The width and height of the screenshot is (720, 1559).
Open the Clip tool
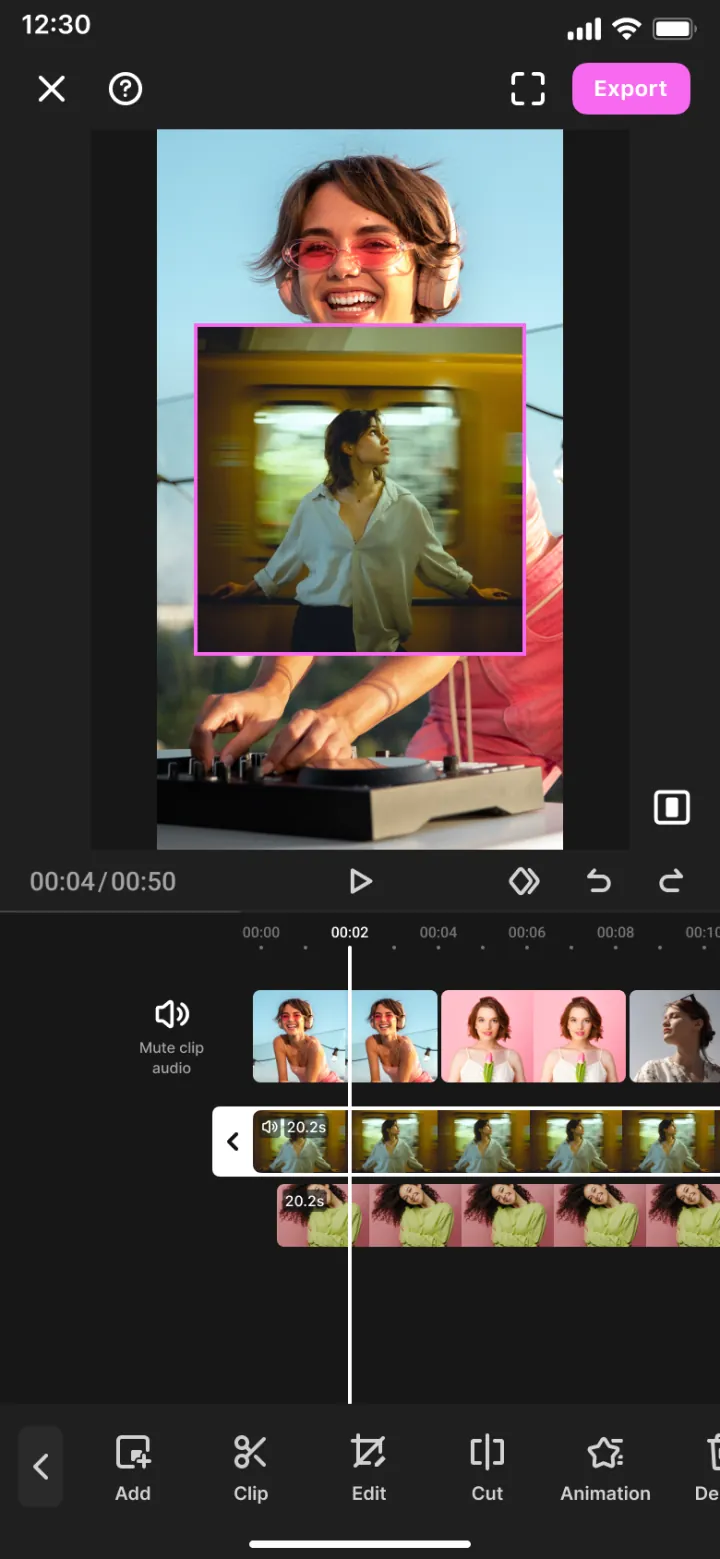click(250, 1467)
